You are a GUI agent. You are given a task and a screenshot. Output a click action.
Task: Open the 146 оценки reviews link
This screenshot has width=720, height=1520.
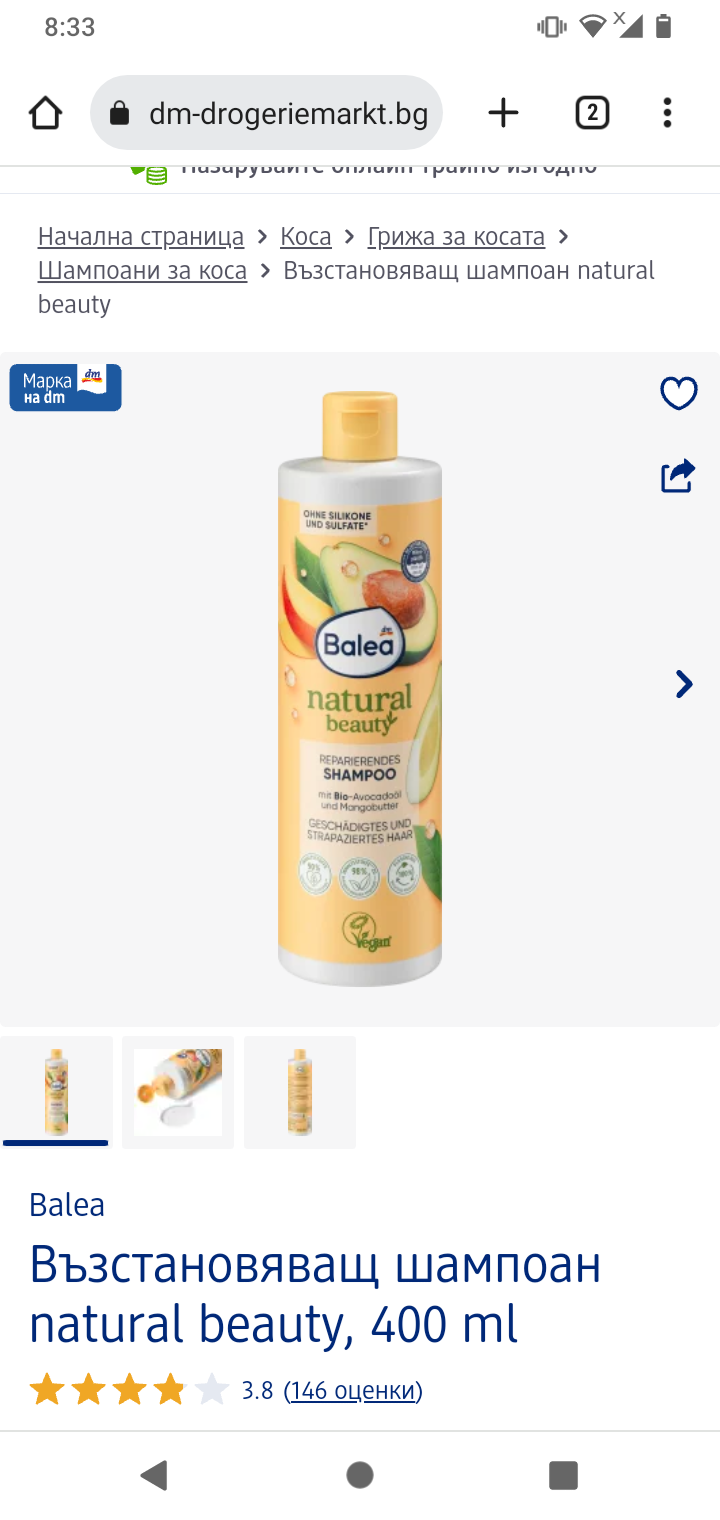(353, 1391)
